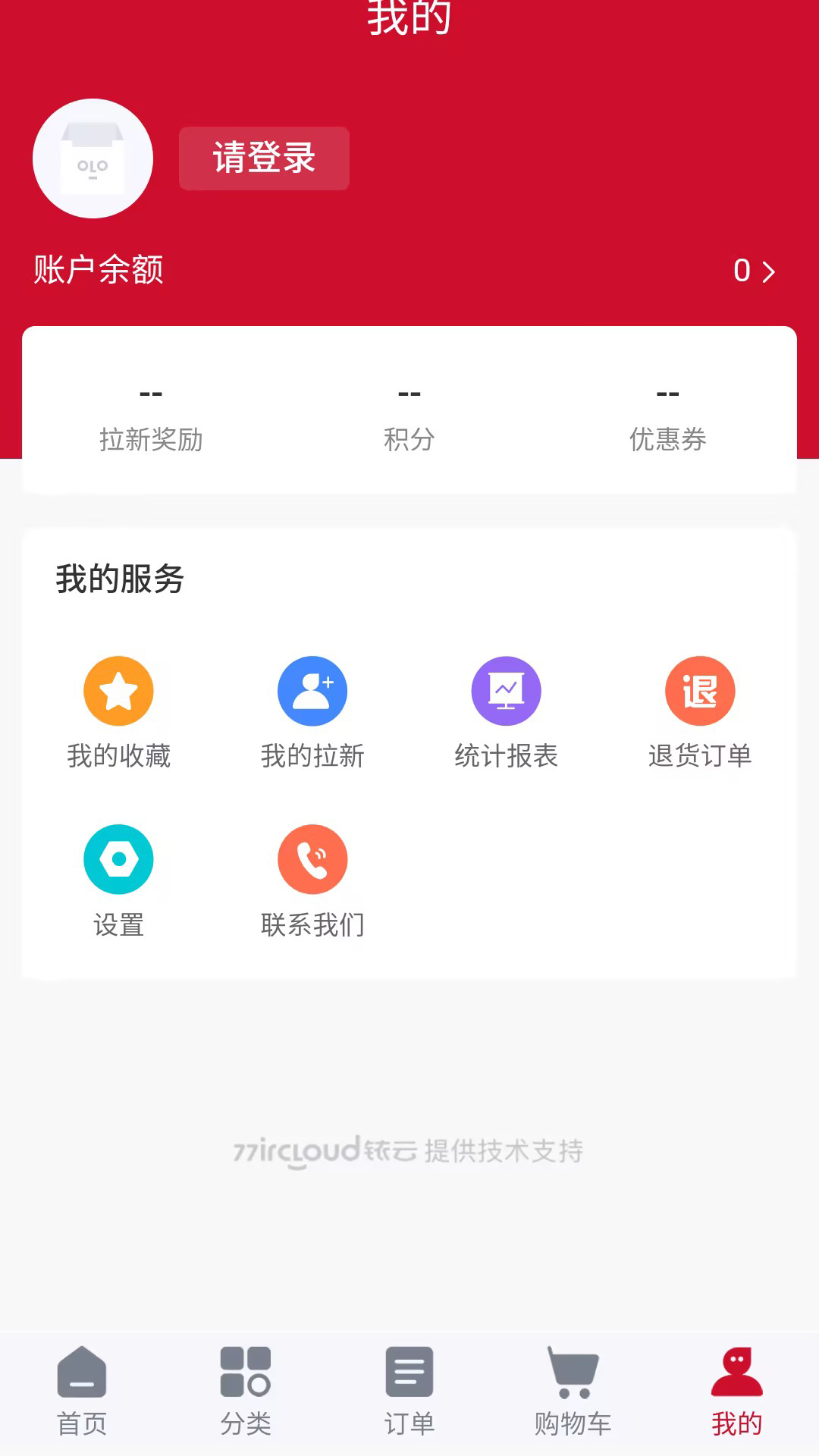819x1456 pixels.
Task: Open 我的收藏 favorites
Action: tap(118, 711)
